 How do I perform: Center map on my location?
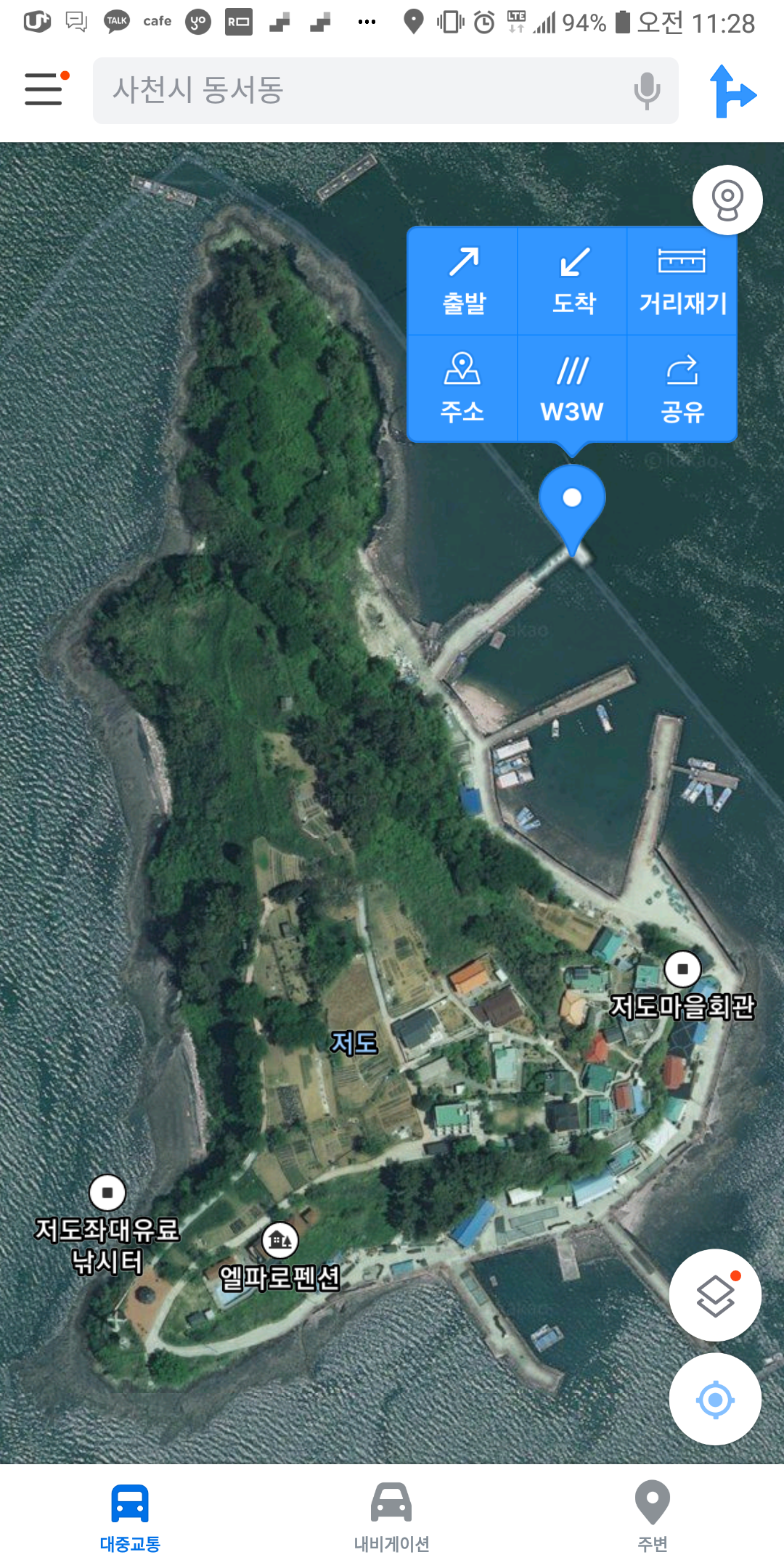point(715,1399)
